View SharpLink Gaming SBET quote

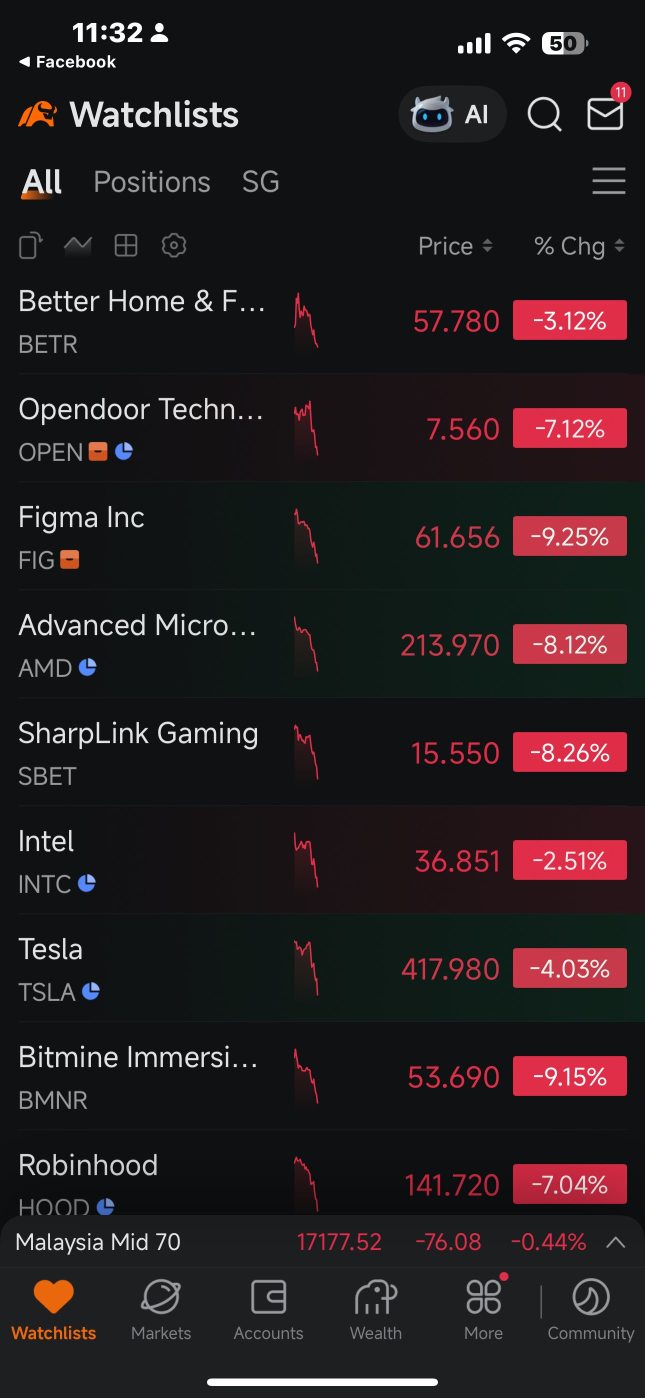[x=138, y=752]
